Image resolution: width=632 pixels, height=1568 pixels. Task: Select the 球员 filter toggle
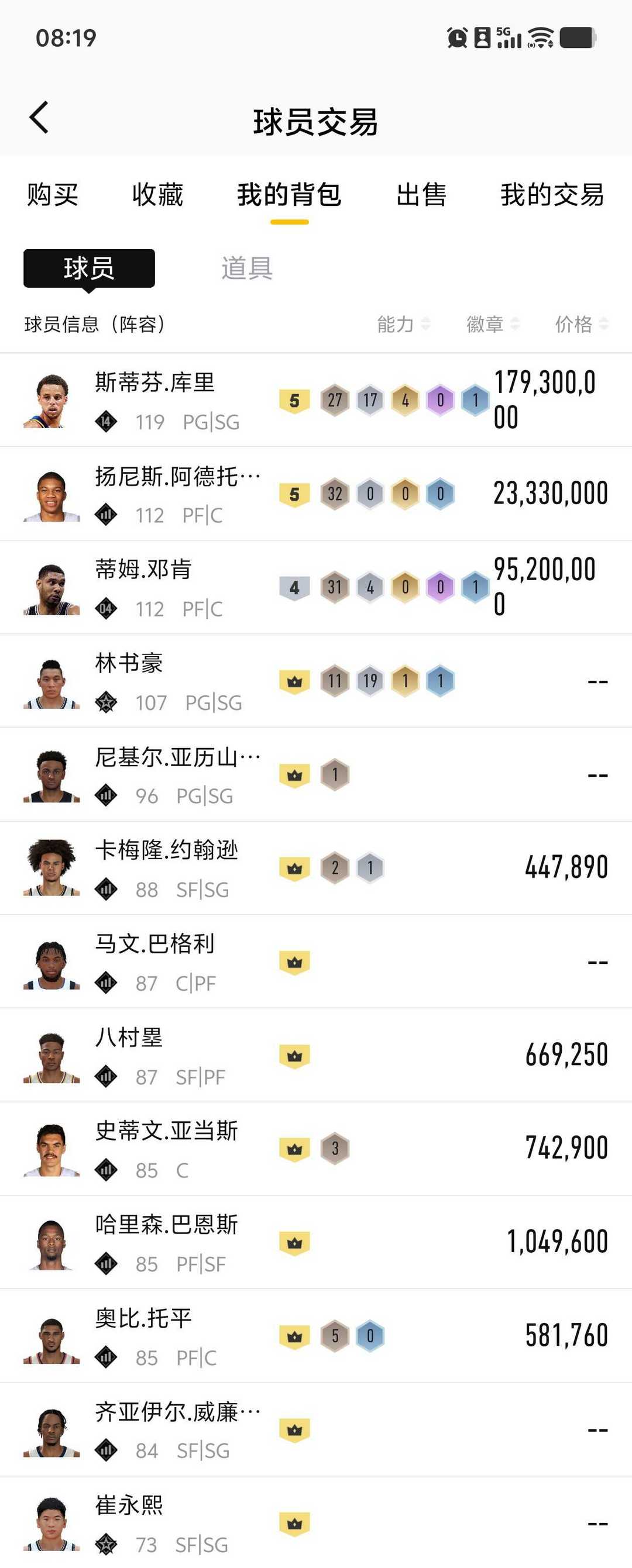[89, 270]
